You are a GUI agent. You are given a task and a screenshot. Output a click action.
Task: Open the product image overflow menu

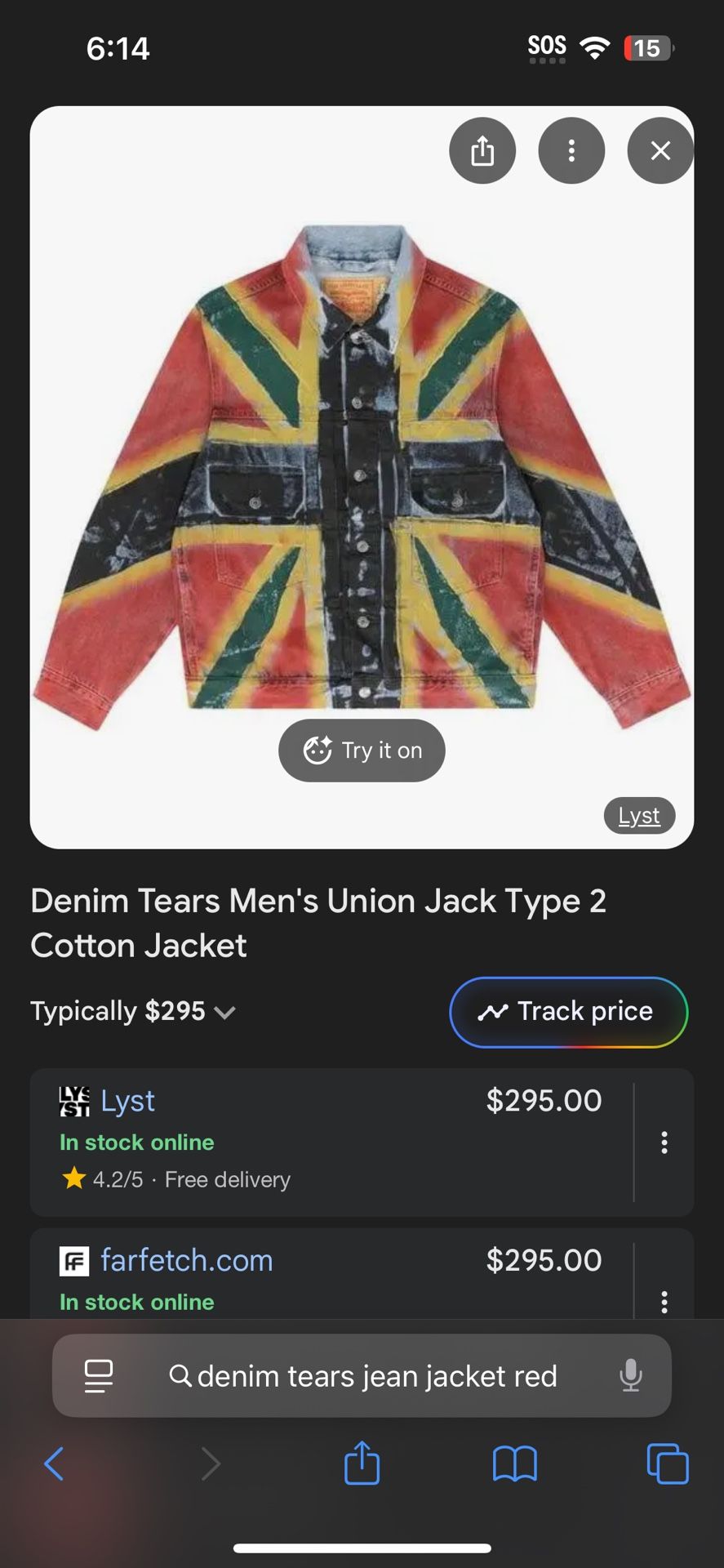tap(571, 151)
